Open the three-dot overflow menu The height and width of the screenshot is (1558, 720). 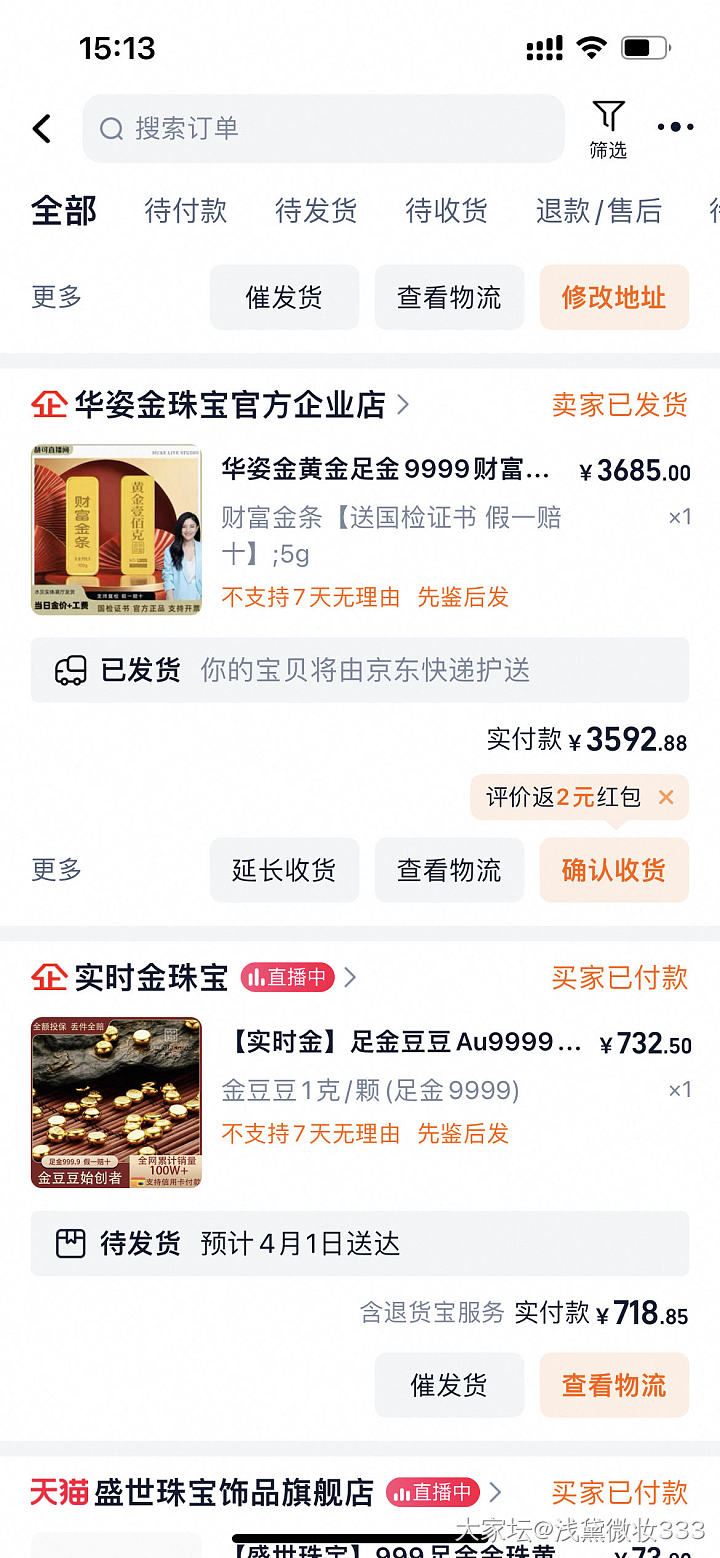[x=675, y=127]
